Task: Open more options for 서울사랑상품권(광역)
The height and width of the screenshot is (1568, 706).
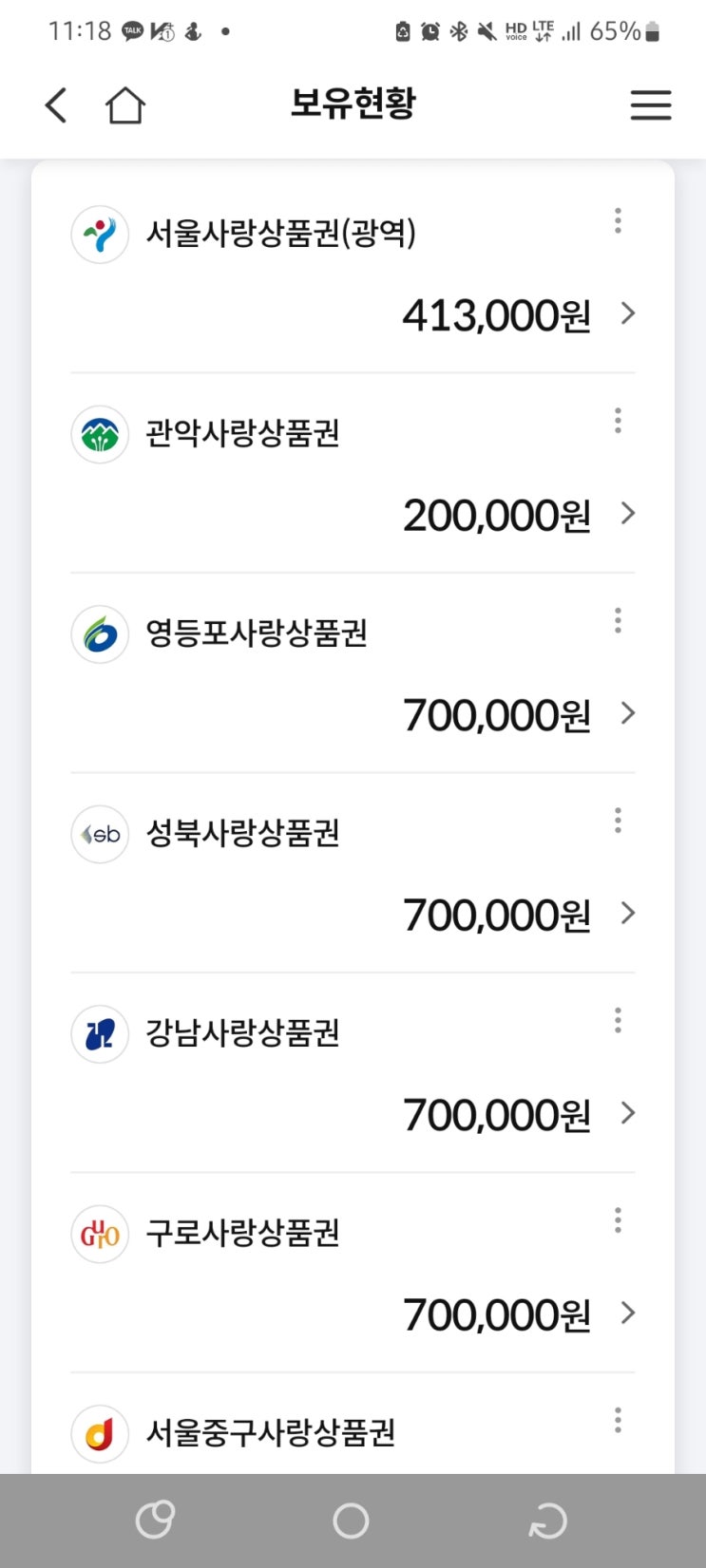Action: 618,220
